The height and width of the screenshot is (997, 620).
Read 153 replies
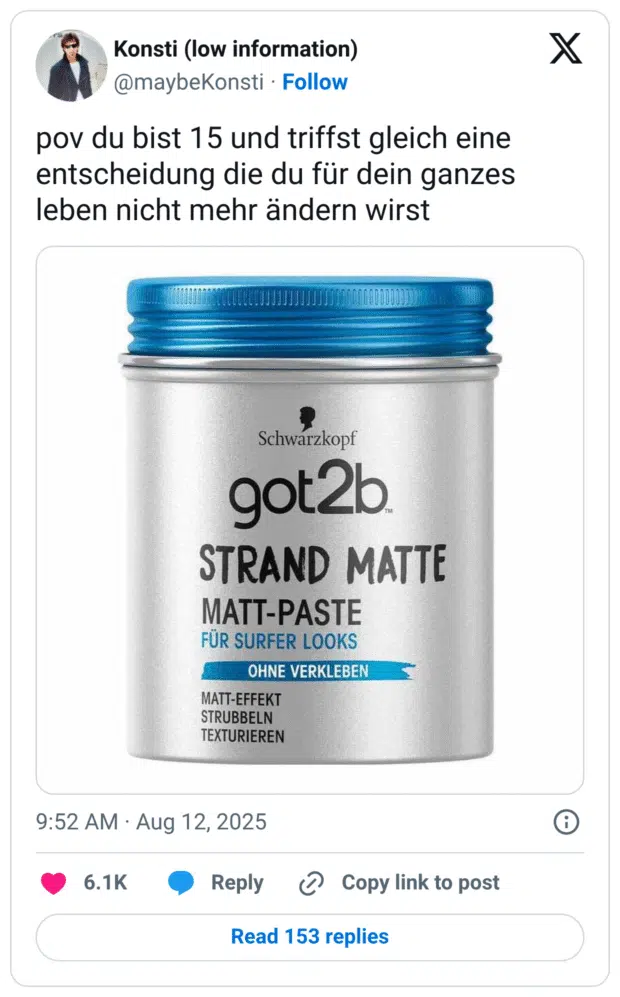click(x=310, y=937)
